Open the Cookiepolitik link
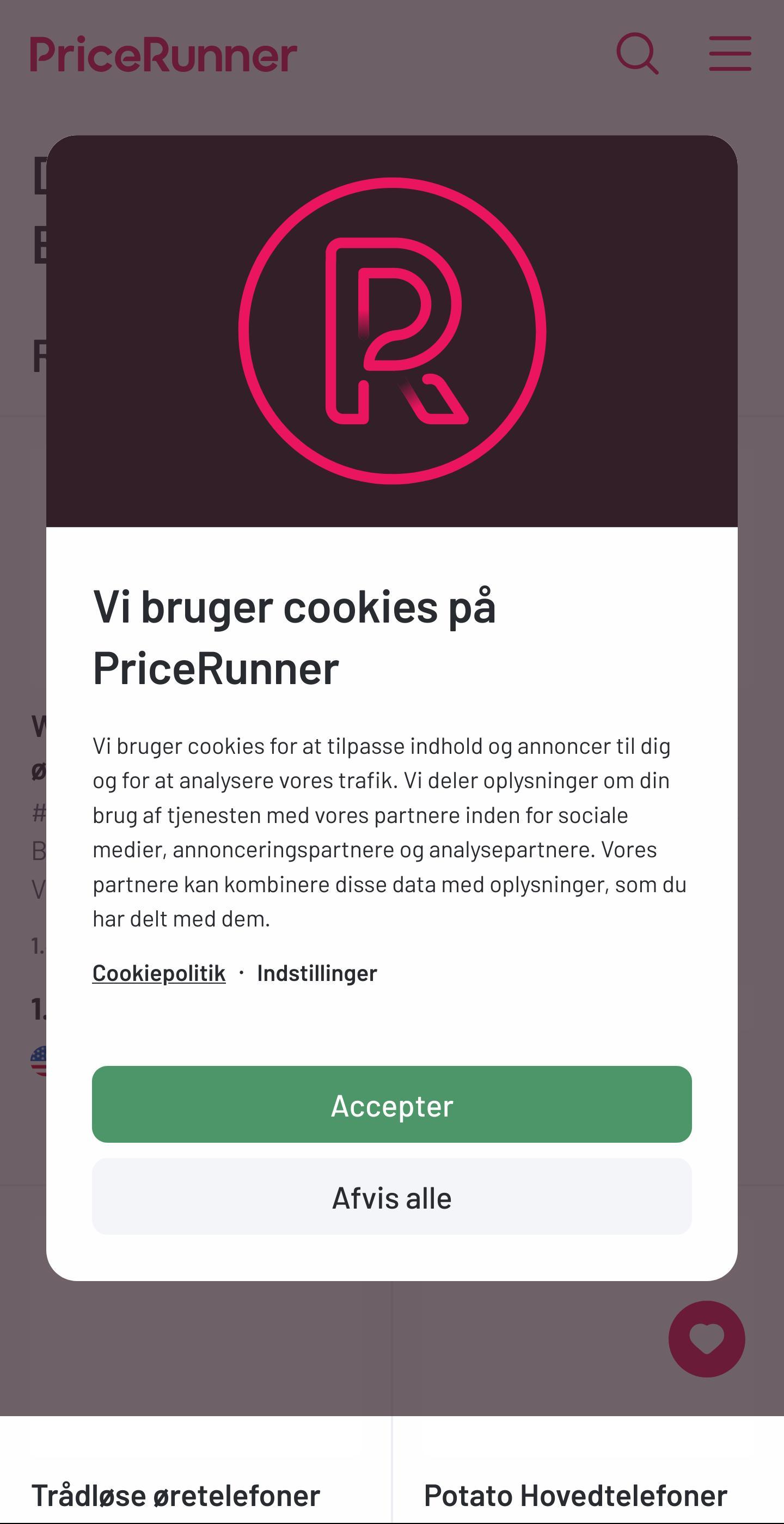This screenshot has width=784, height=1524. 158,972
